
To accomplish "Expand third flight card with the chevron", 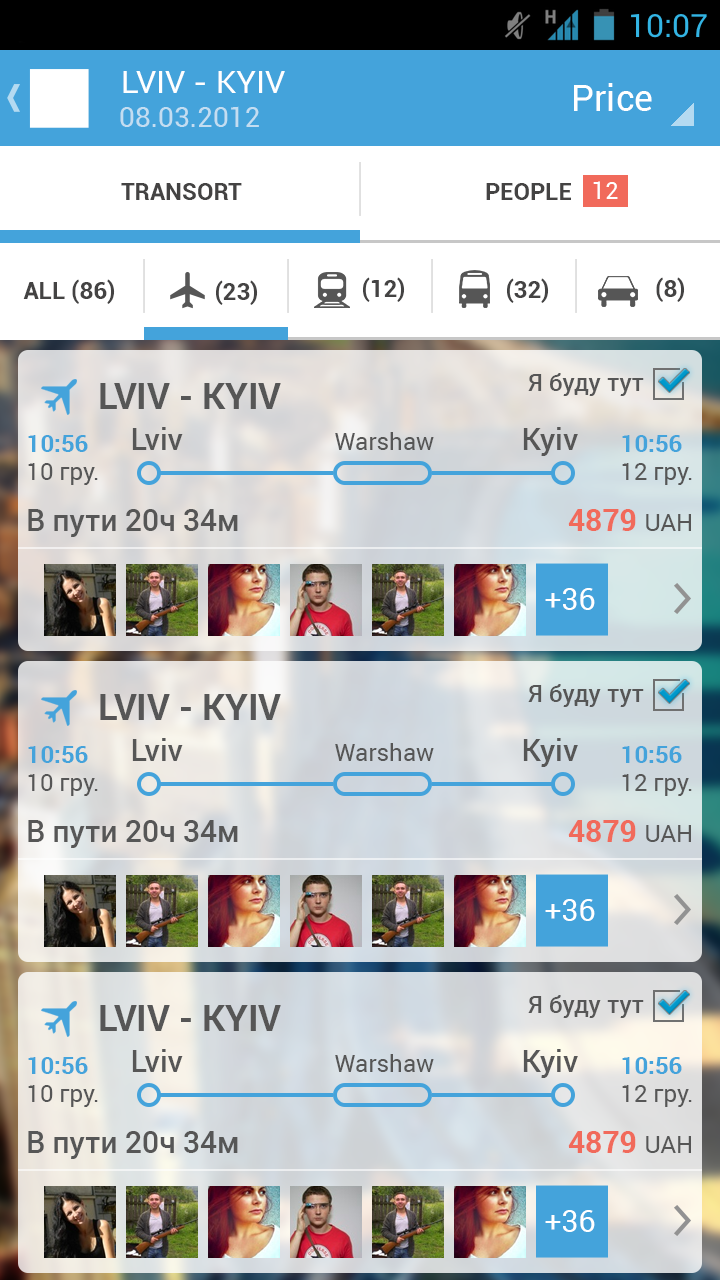I will click(682, 1221).
